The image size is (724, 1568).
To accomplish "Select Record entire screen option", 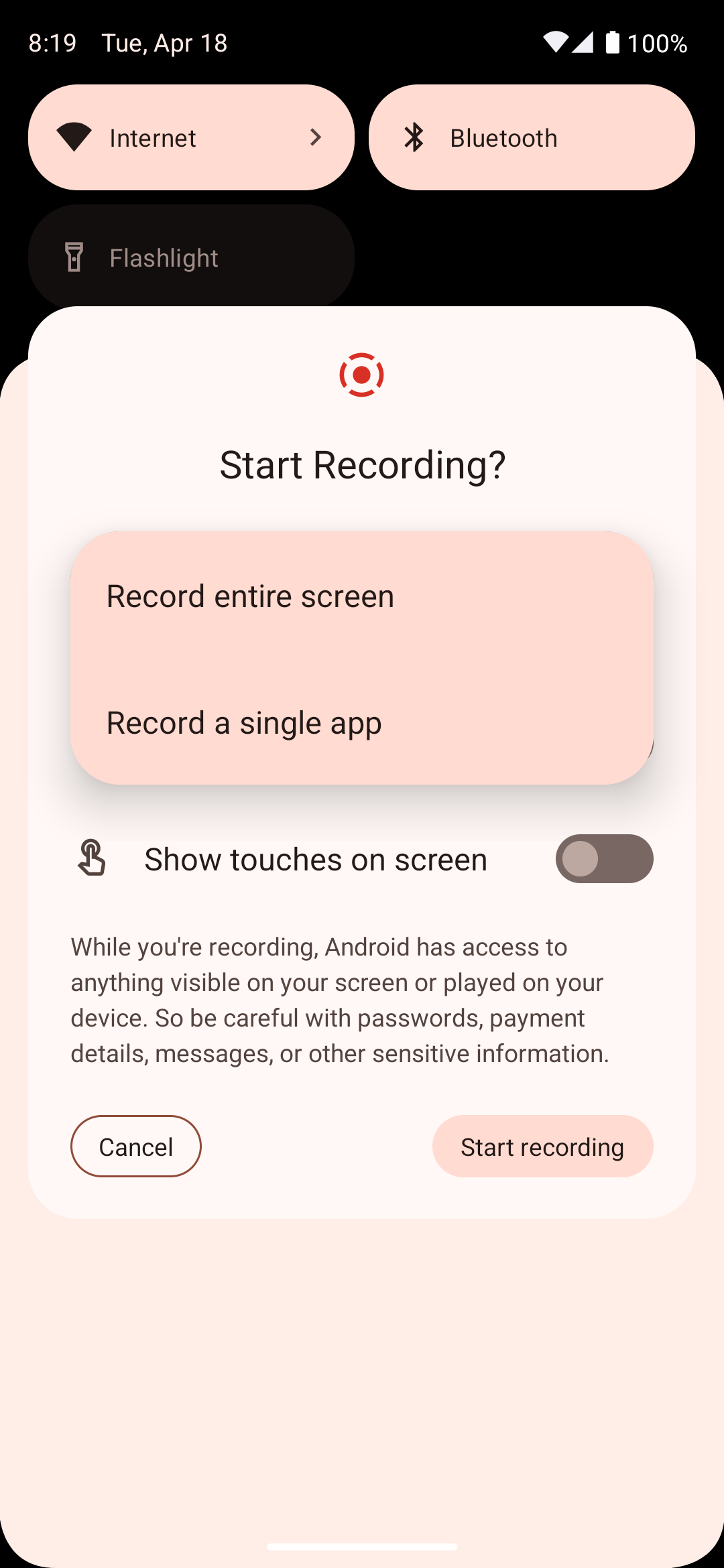I will pyautogui.click(x=362, y=596).
